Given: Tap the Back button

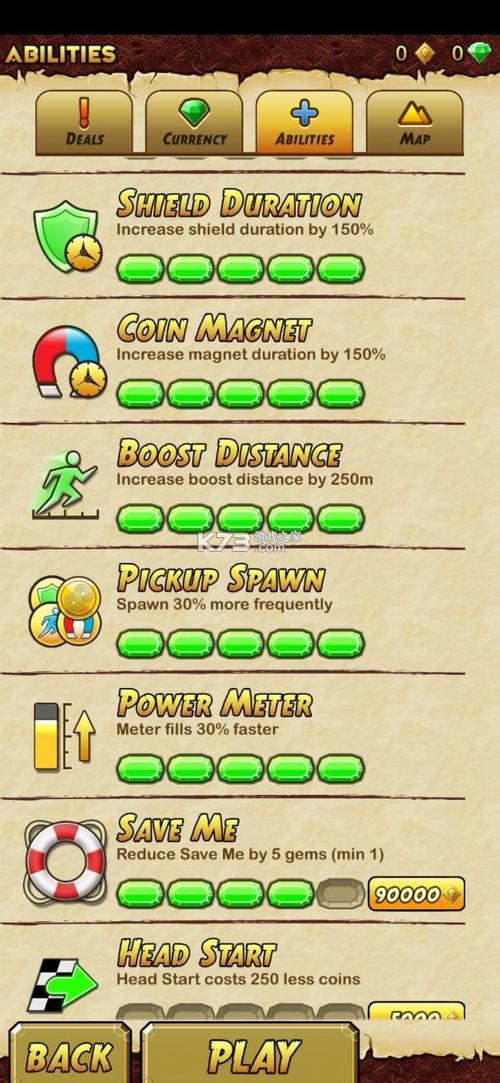Looking at the screenshot, I should tap(69, 1055).
